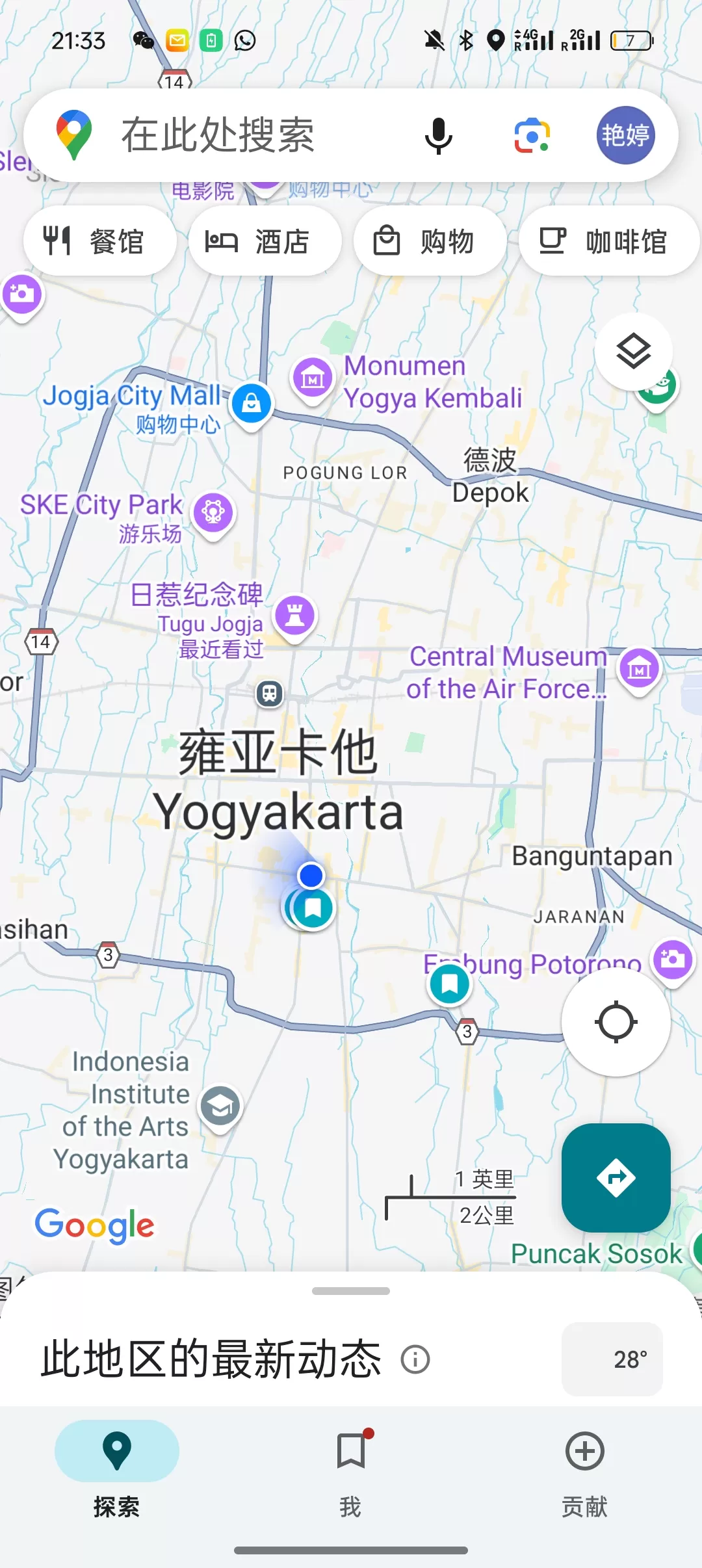
Task: Open the map layers picker
Action: (x=634, y=351)
